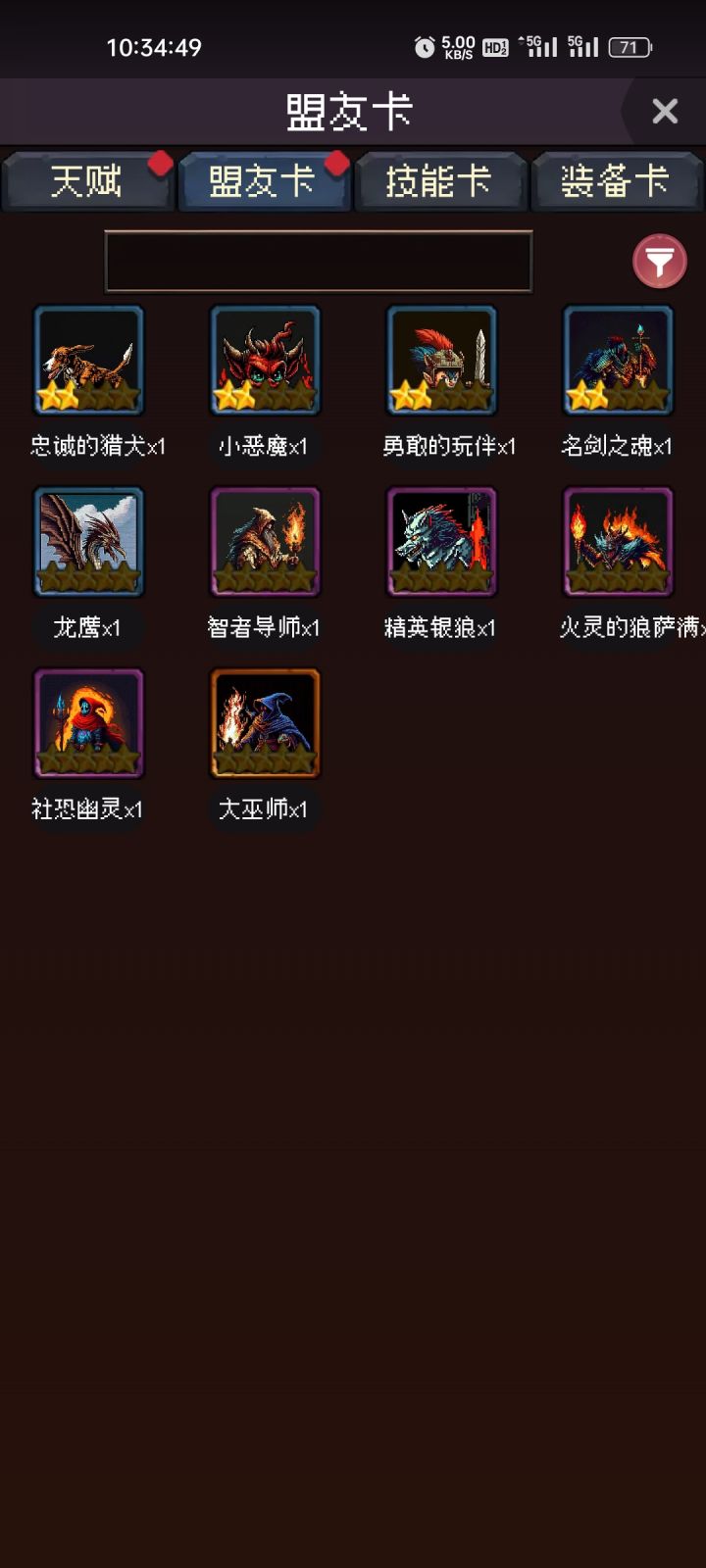
Task: Tap the 名剑之魂 card artwork
Action: [x=618, y=360]
